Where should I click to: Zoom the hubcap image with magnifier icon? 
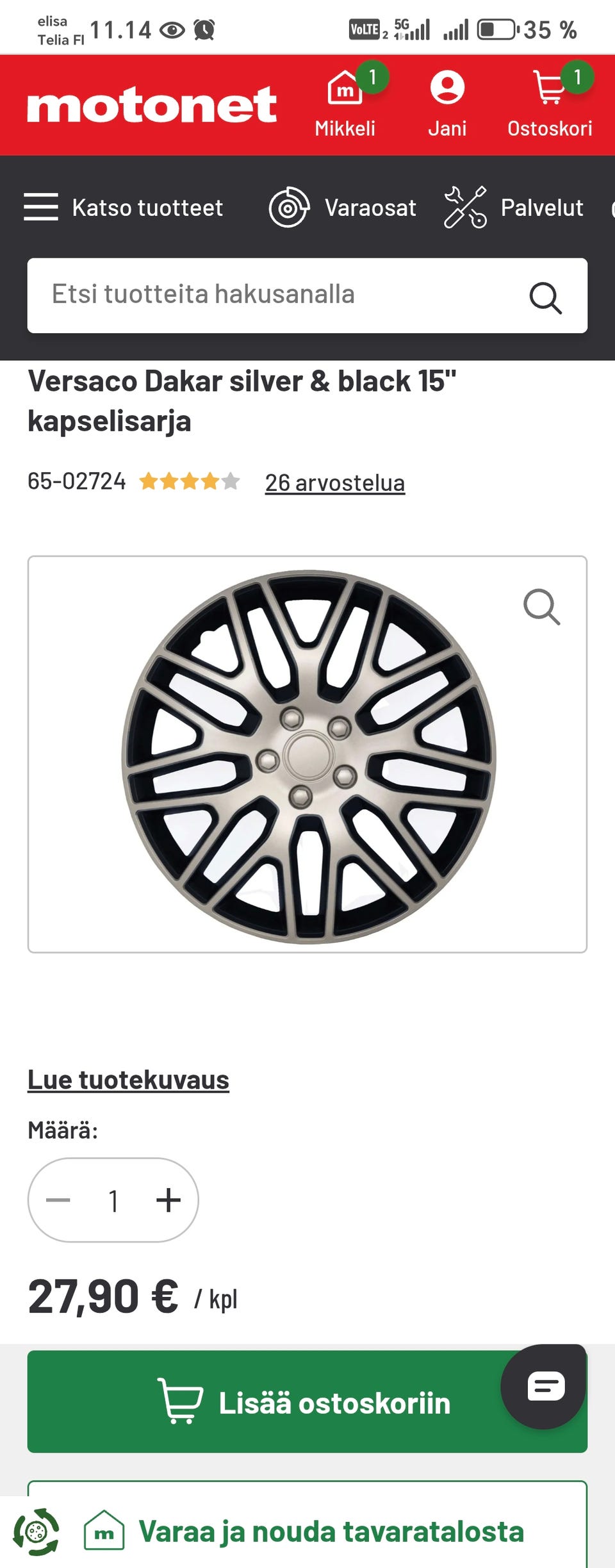(x=541, y=607)
